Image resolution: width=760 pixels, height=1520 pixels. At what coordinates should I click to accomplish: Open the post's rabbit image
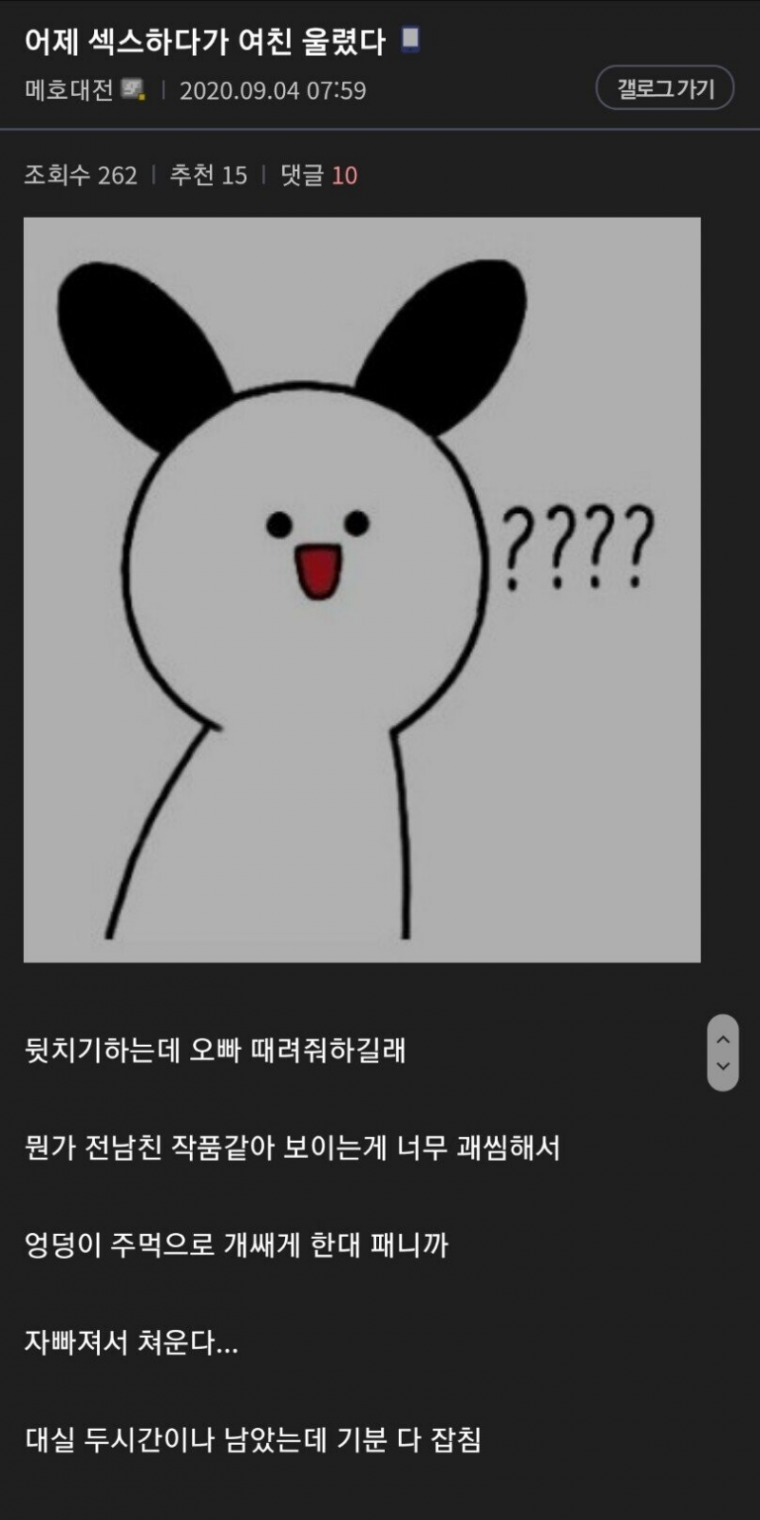(x=362, y=590)
